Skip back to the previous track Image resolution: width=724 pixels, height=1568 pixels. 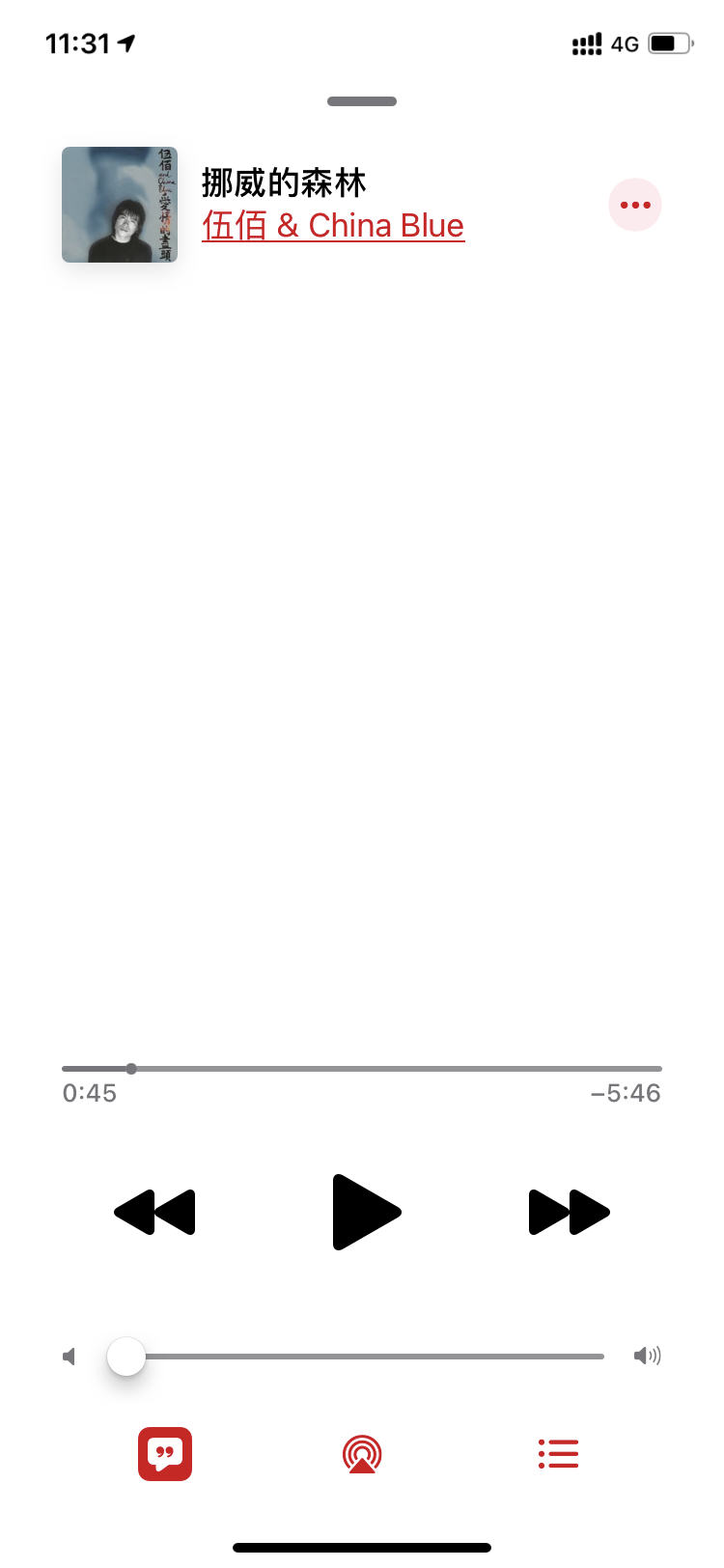click(154, 1212)
